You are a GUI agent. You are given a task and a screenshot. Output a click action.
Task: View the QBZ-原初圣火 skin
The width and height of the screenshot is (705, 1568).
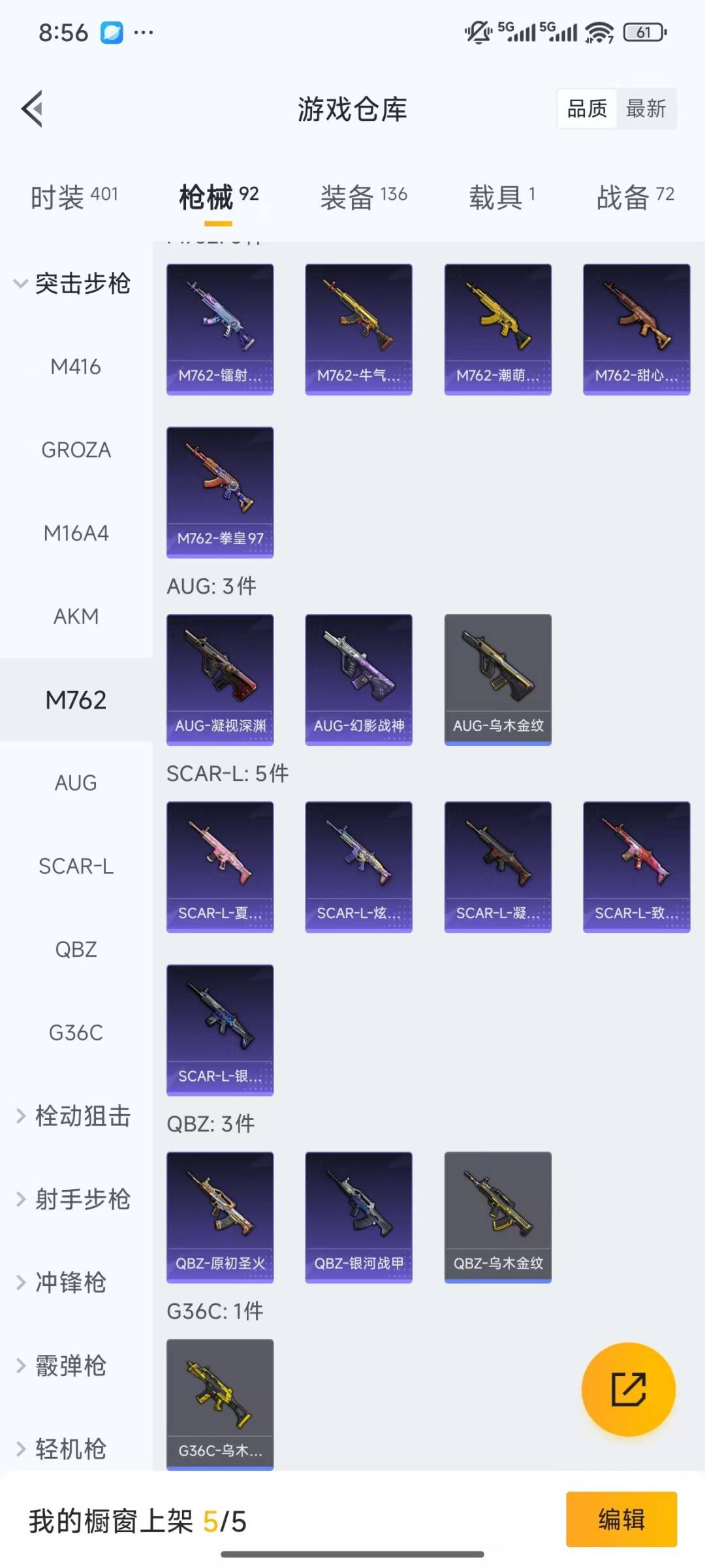point(220,1217)
